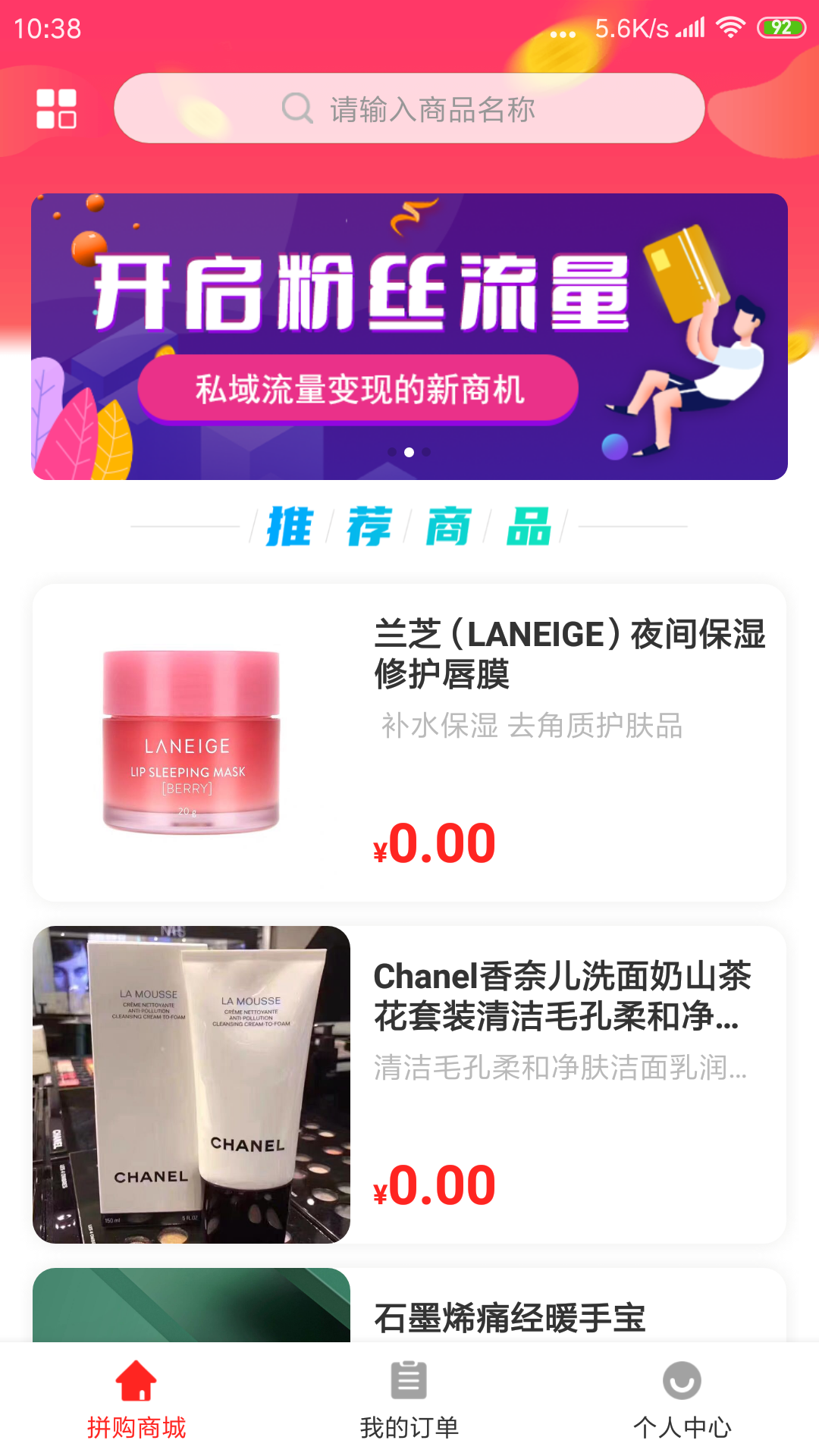Screen dimensions: 819x1456
Task: Open the 我的订单 clipboard icon
Action: point(409,1382)
